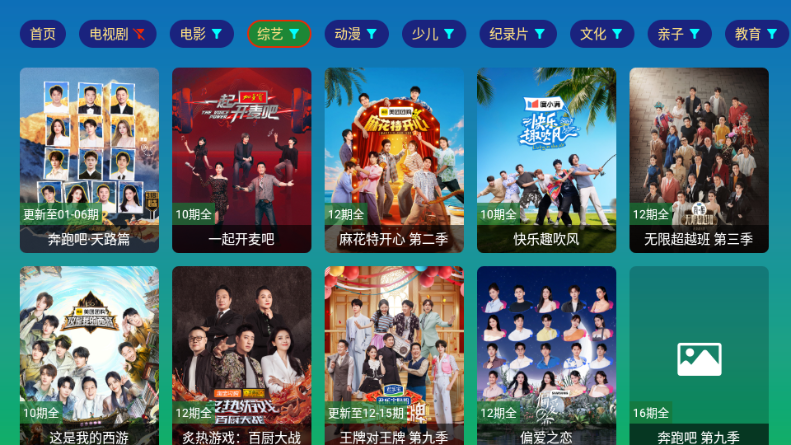Viewport: 791px width, 445px height.
Task: Open the 偏爱之恋 card
Action: coord(546,356)
